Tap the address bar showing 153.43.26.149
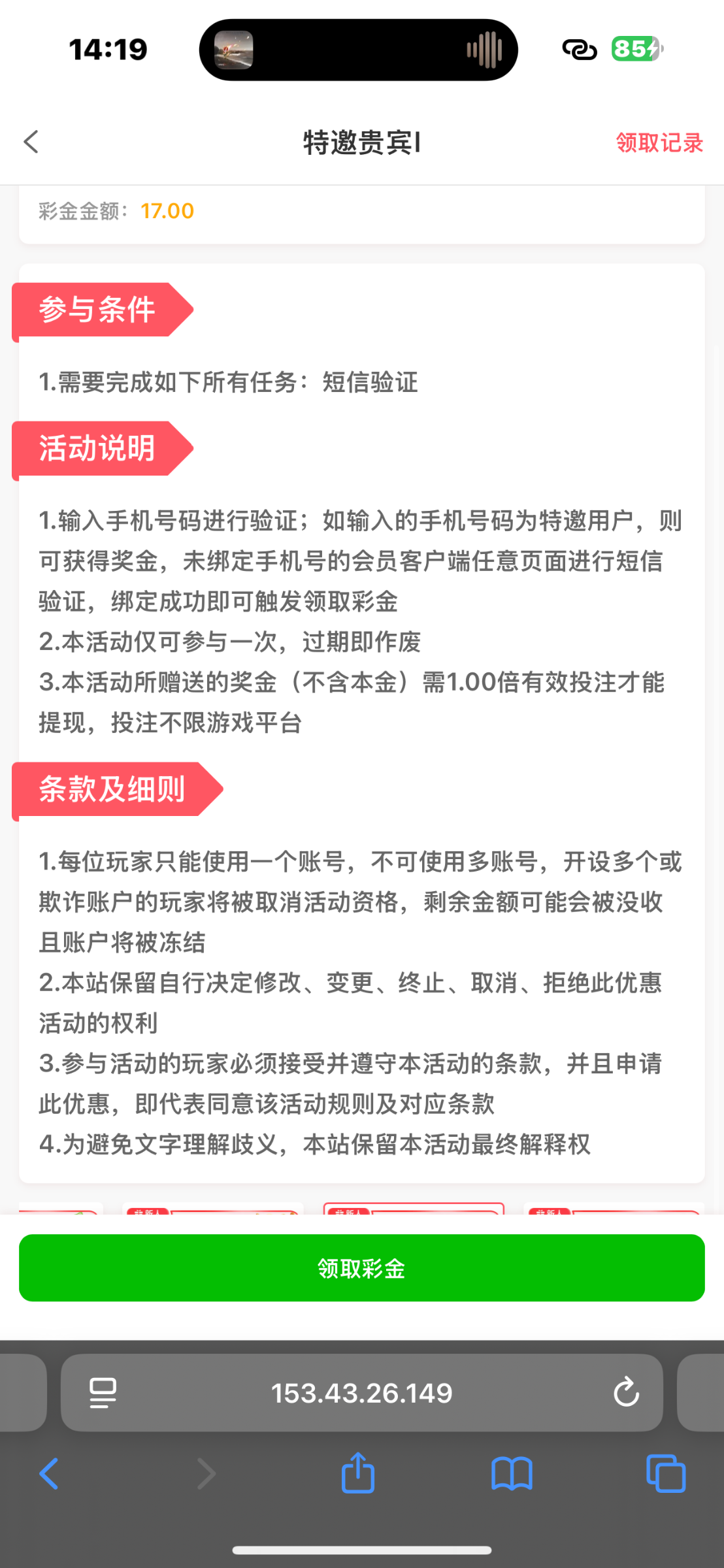This screenshot has height=1568, width=724. tap(361, 1392)
